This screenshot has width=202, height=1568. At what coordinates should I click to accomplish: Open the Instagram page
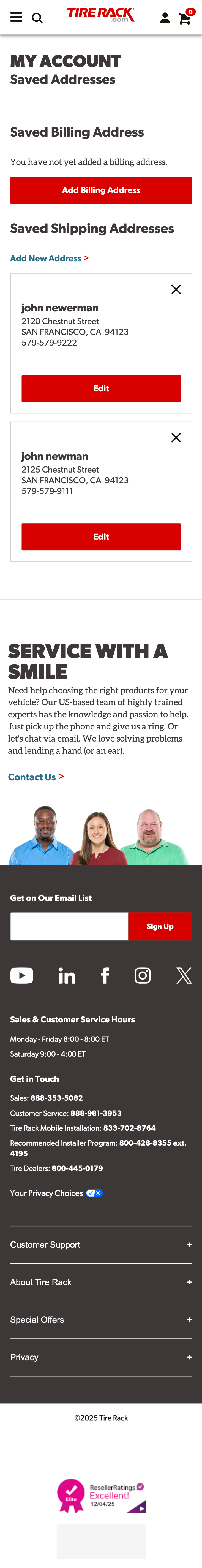pos(142,975)
